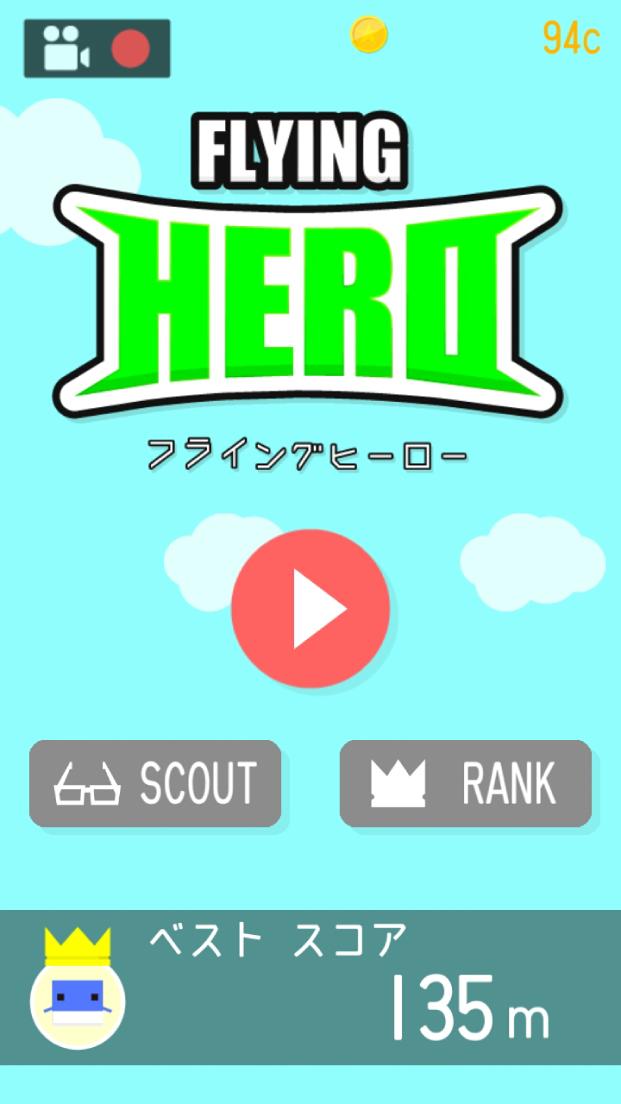Open the SCOUT menu
This screenshot has height=1104, width=621.
(155, 784)
